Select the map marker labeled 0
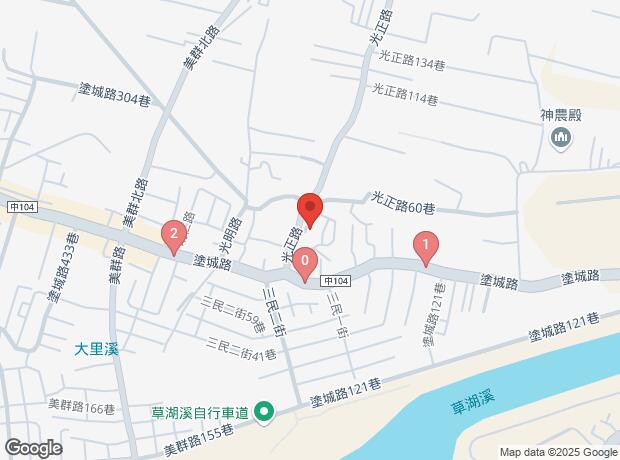 click(x=305, y=264)
